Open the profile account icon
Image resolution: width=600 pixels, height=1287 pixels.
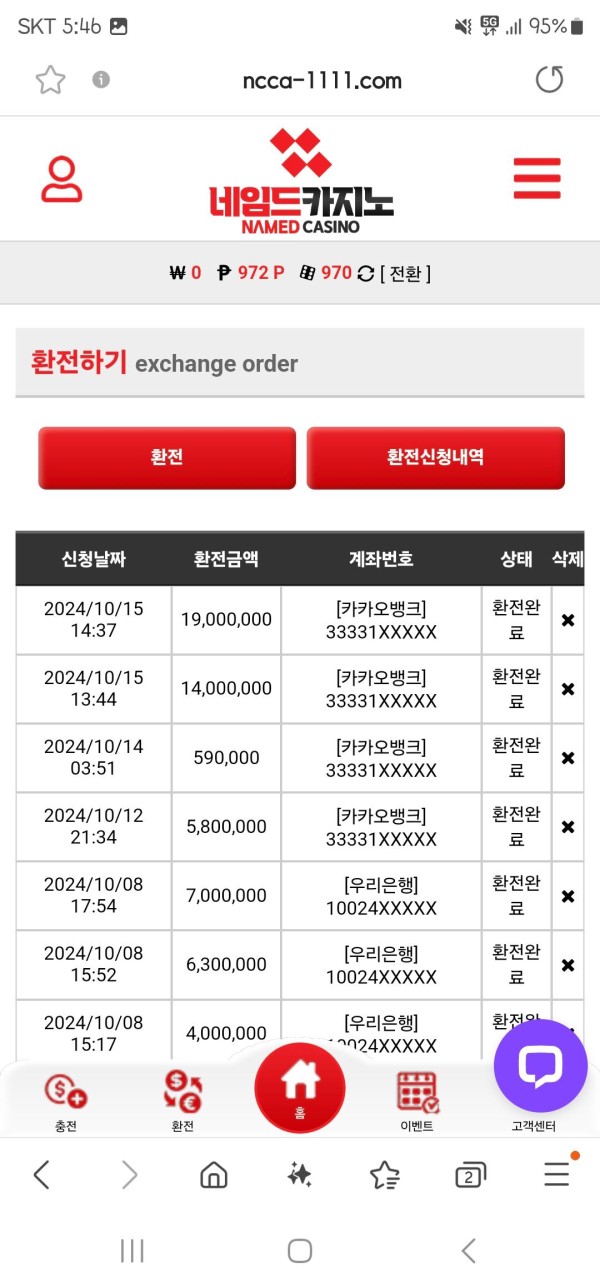pos(62,179)
